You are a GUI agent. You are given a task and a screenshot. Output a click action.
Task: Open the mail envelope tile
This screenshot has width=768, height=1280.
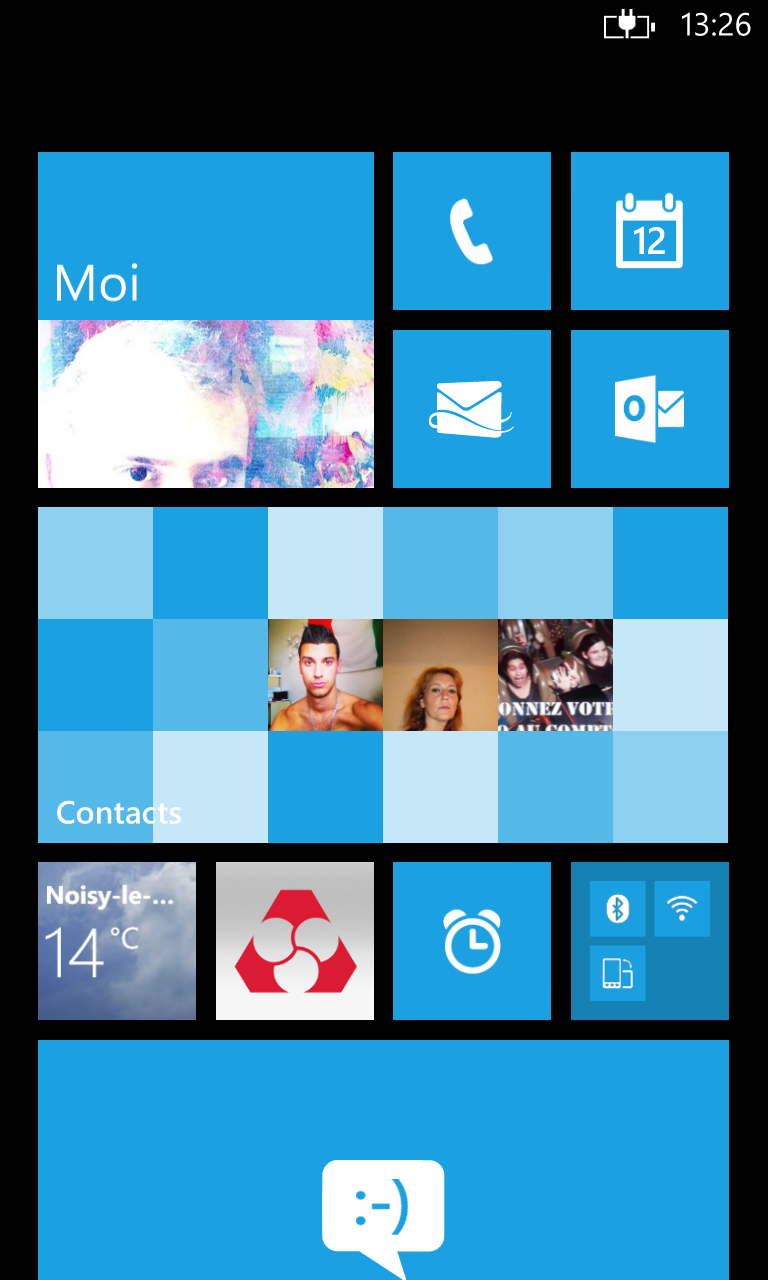(x=471, y=409)
